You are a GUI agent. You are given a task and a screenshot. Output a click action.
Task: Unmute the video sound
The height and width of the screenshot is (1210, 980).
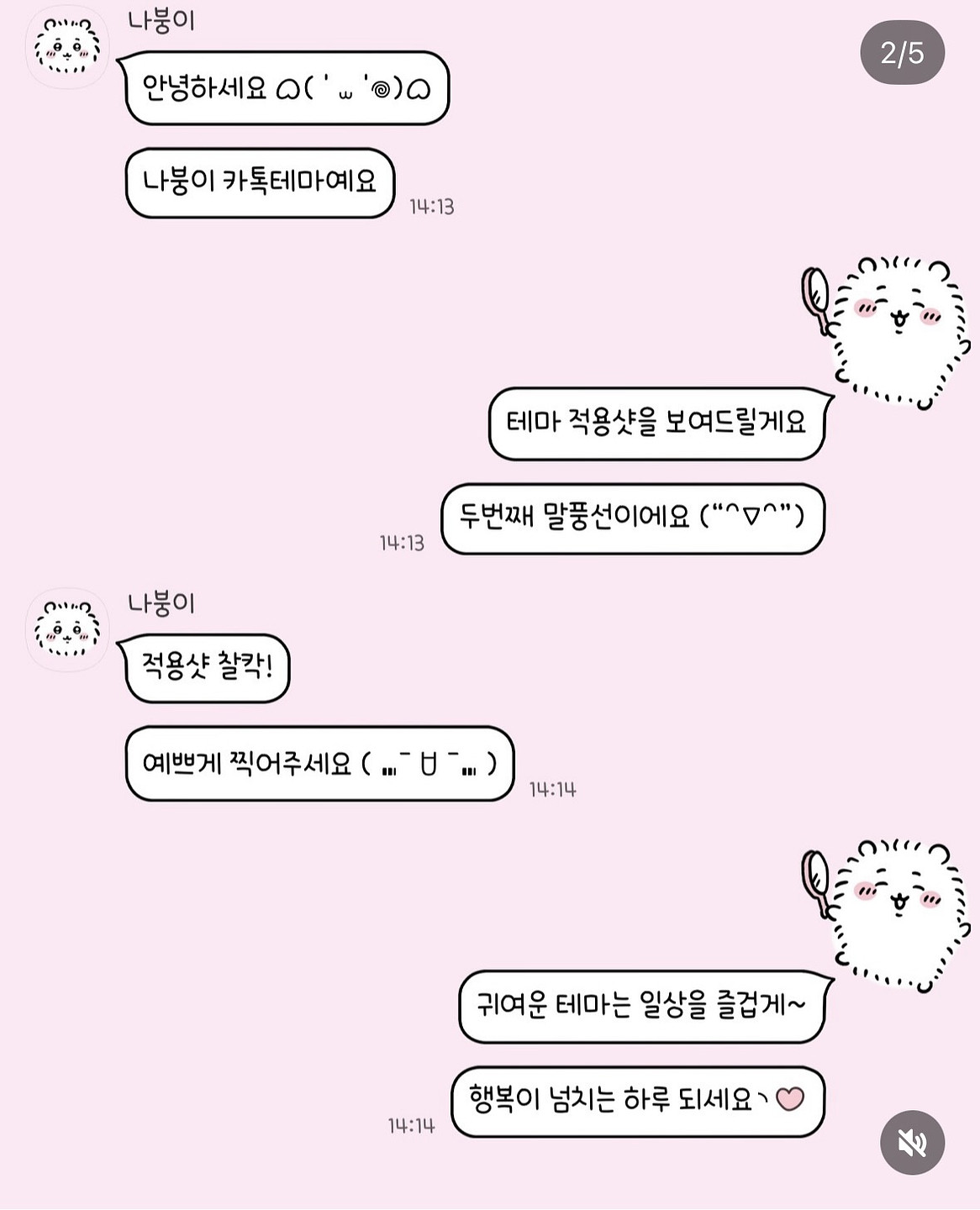pyautogui.click(x=912, y=1143)
